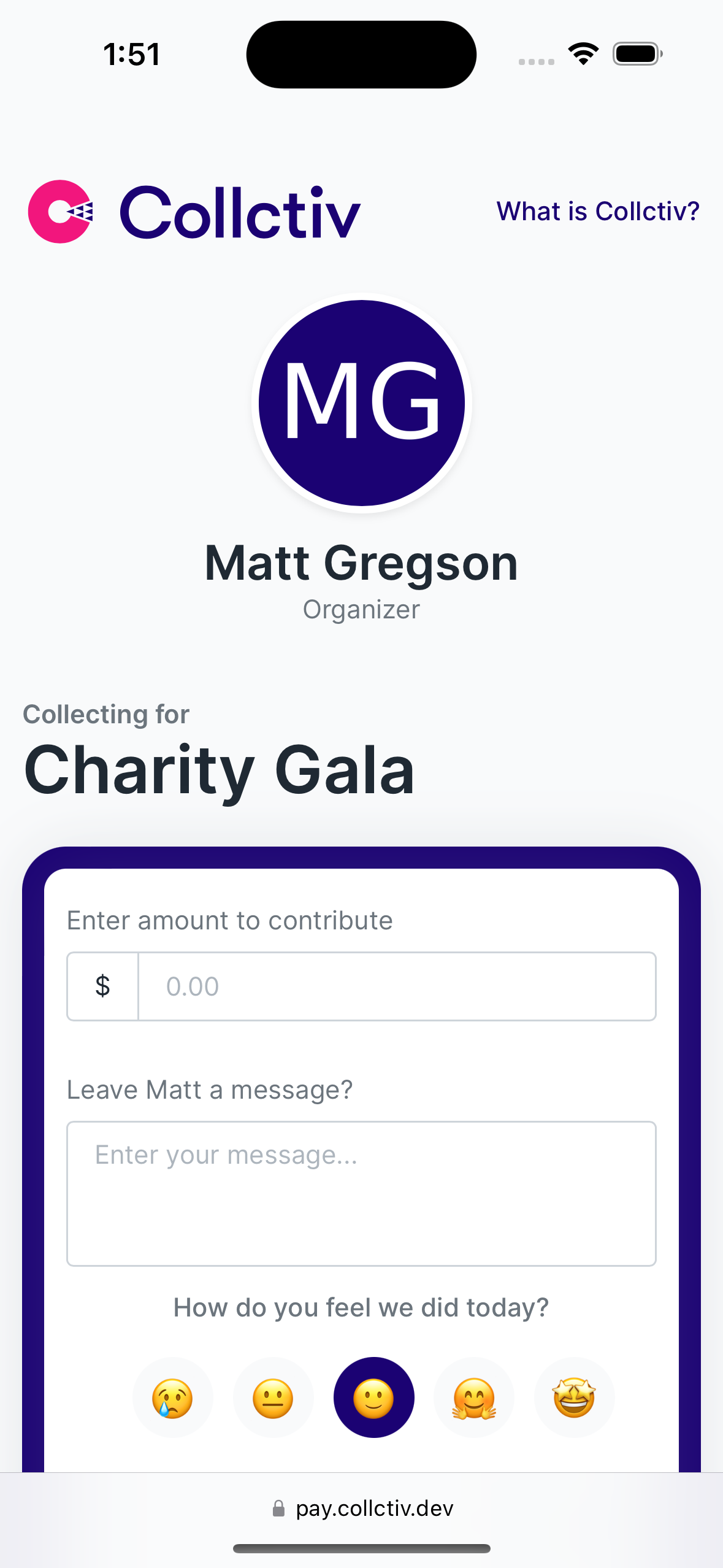Select the crying face rating
This screenshot has width=723, height=1568.
173,1397
